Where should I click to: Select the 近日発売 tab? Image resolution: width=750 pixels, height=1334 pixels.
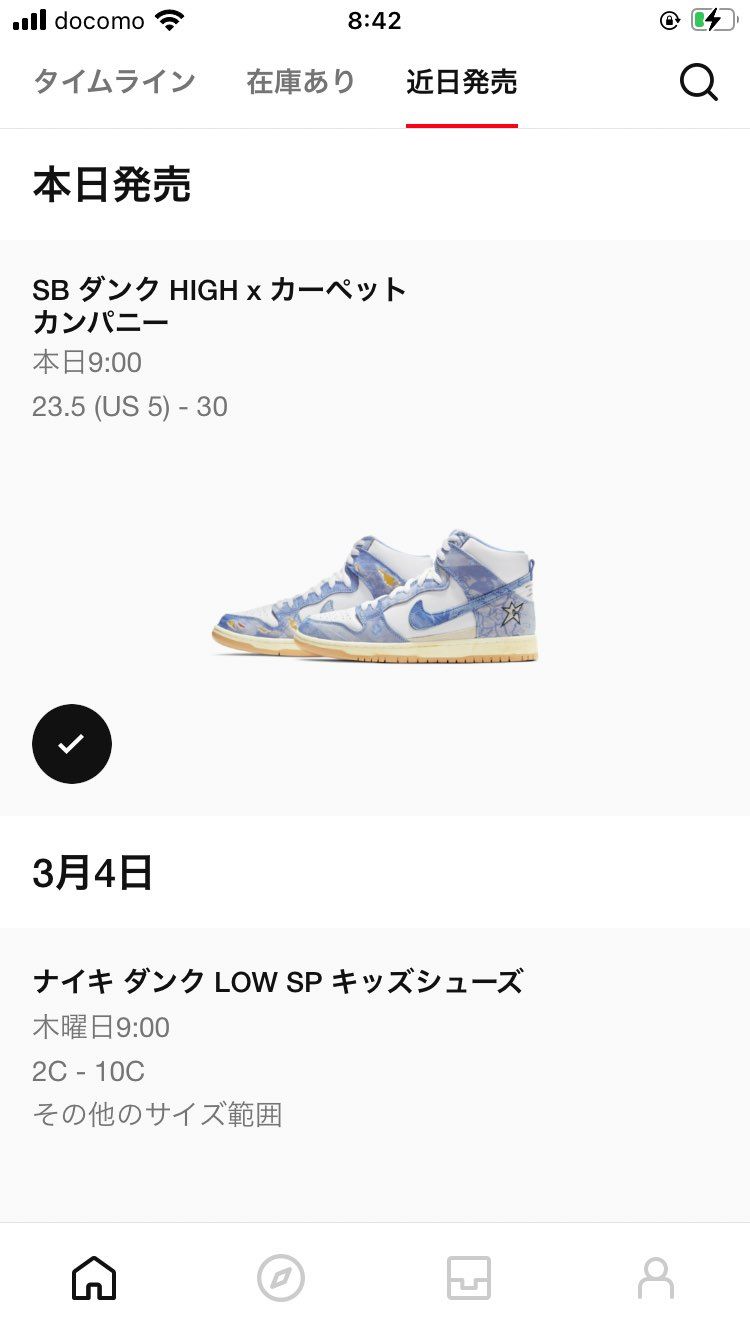tap(461, 82)
